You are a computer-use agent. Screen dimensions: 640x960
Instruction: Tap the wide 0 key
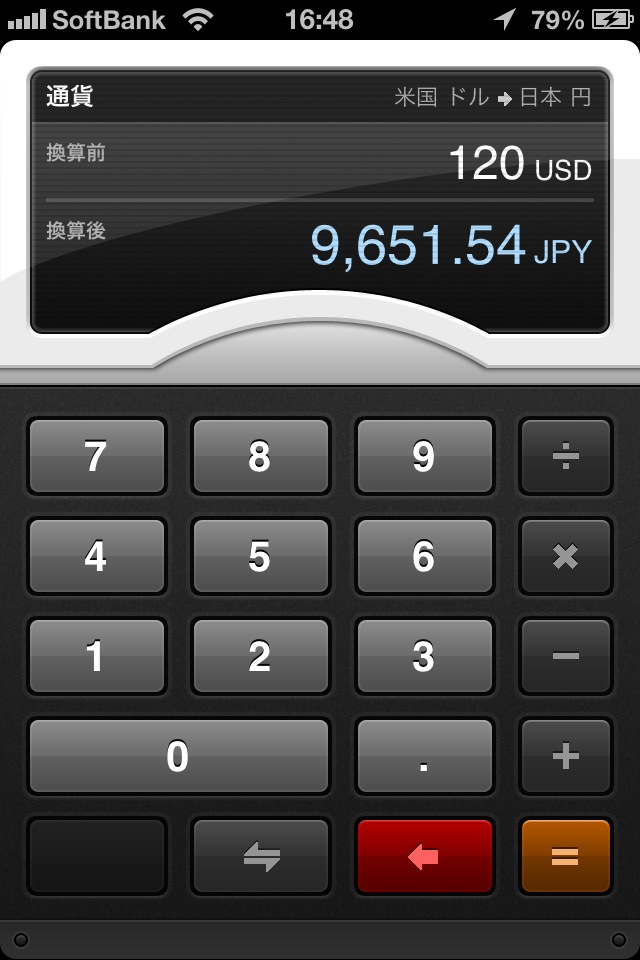[178, 756]
